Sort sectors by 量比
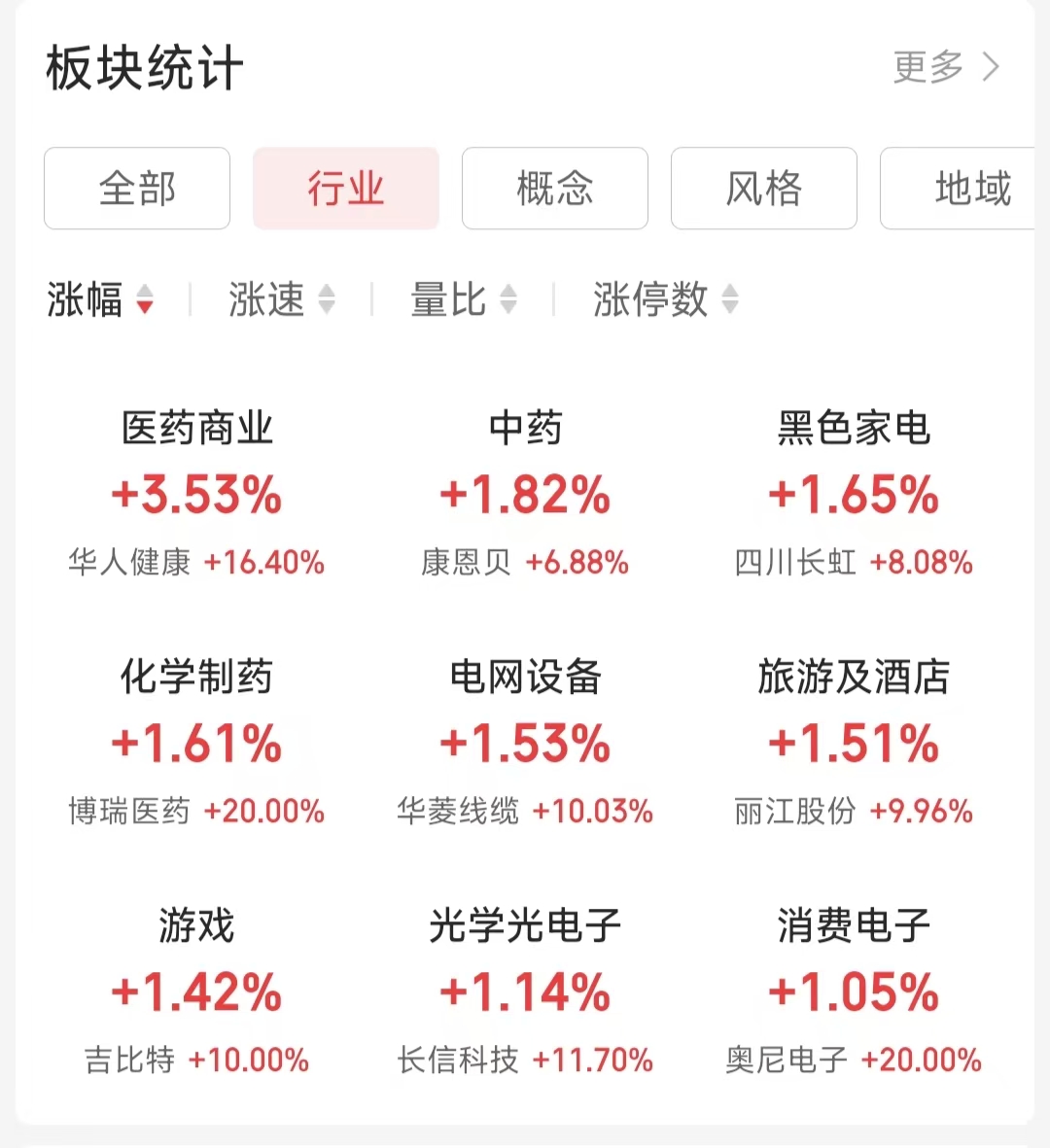 pyautogui.click(x=463, y=299)
